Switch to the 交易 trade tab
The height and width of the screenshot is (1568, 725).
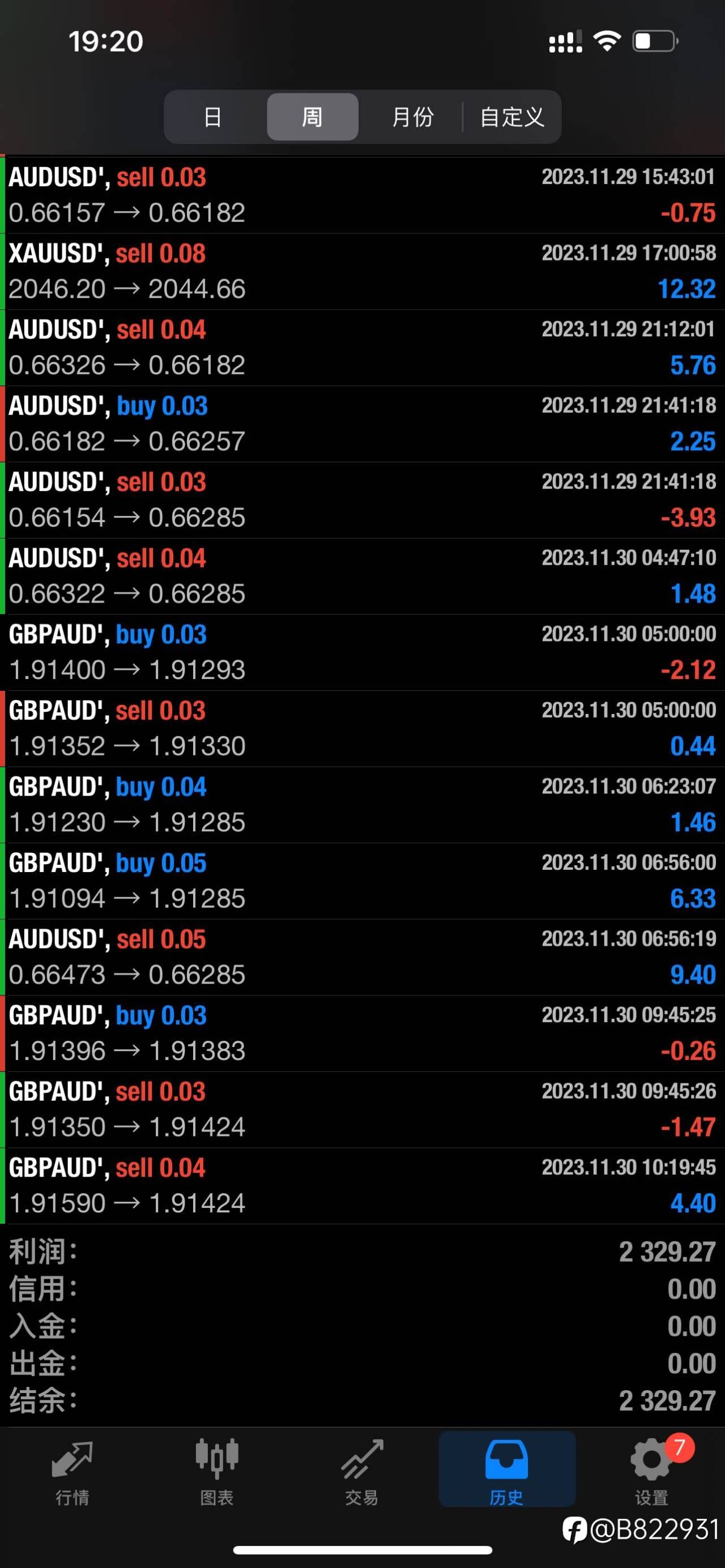[x=362, y=1472]
